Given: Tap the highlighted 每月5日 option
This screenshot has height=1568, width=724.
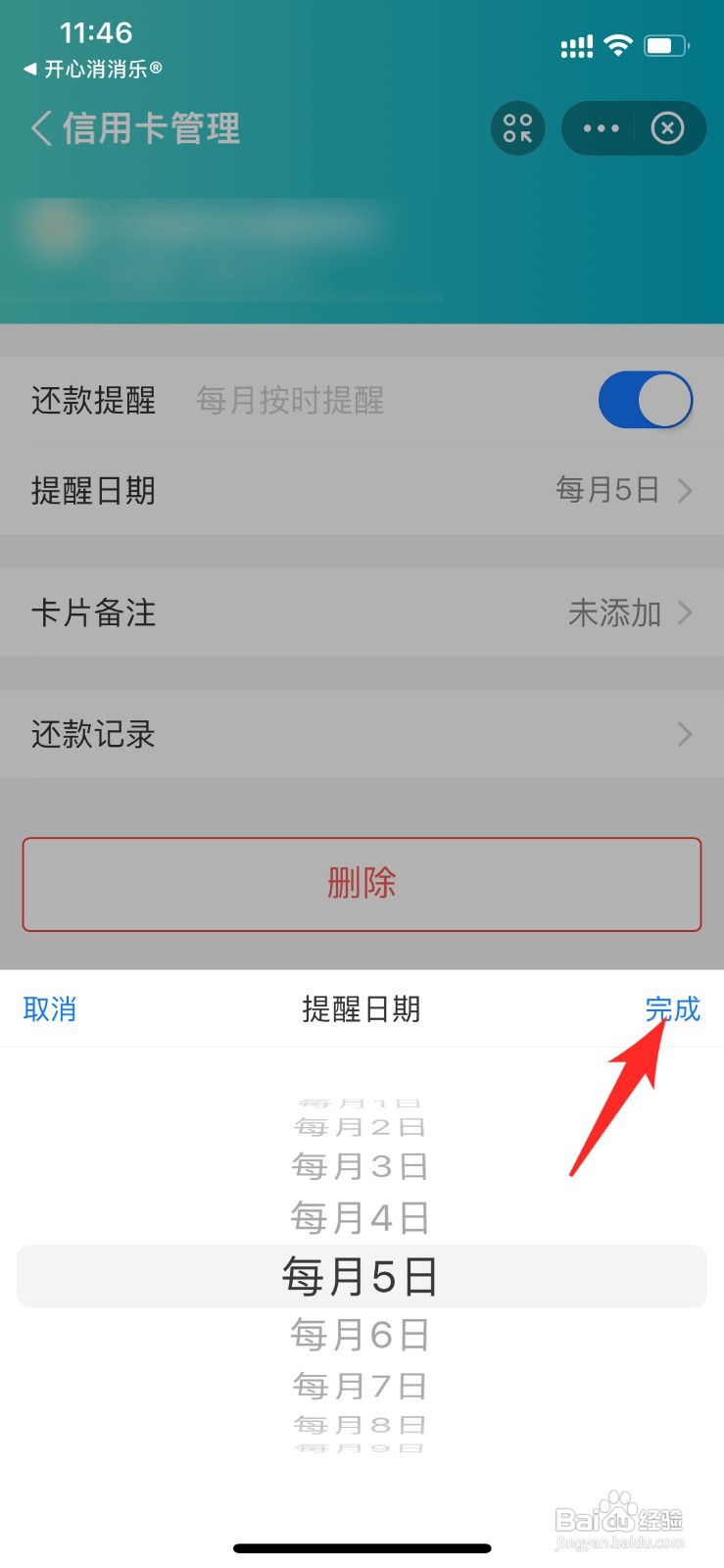Looking at the screenshot, I should click(361, 1276).
